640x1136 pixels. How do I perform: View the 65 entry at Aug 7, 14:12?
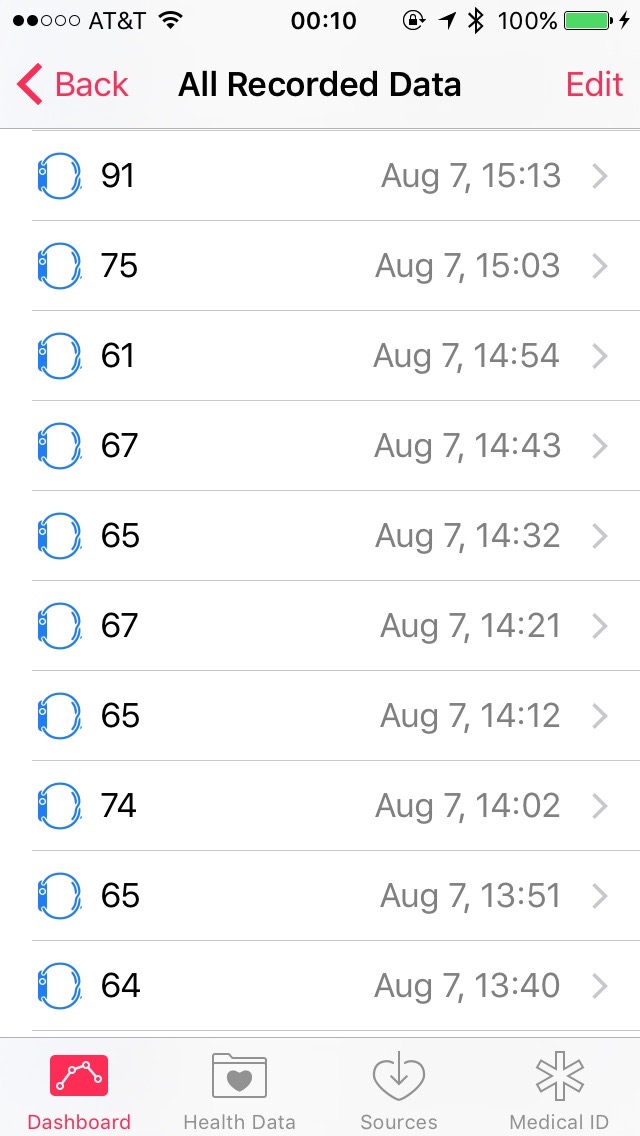[x=320, y=716]
